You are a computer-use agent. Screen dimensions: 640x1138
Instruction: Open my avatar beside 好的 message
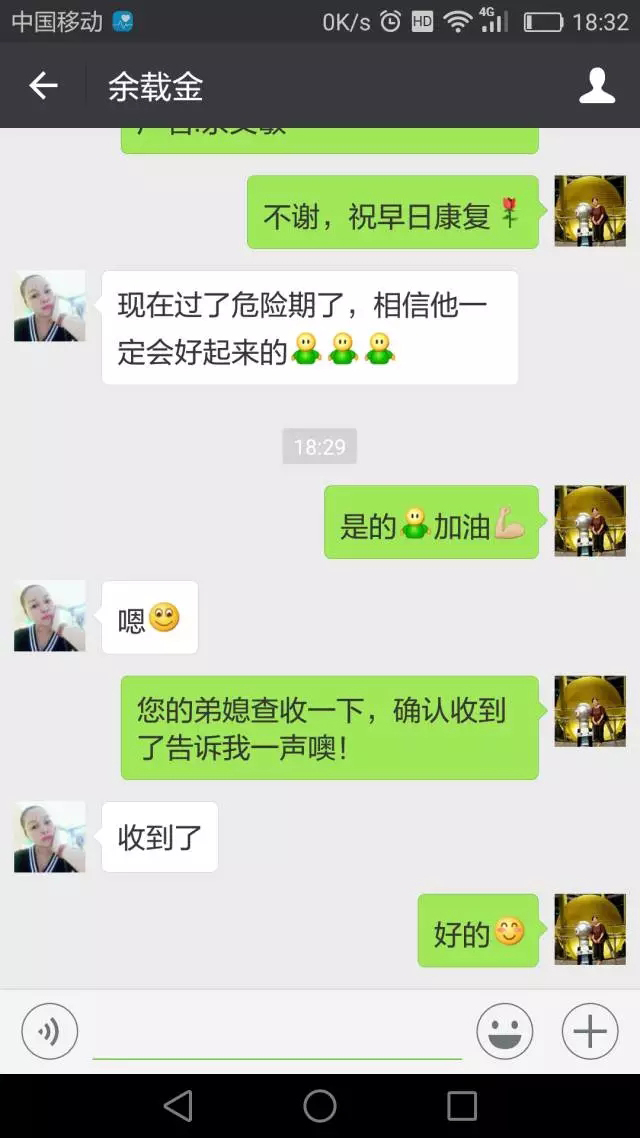click(590, 930)
